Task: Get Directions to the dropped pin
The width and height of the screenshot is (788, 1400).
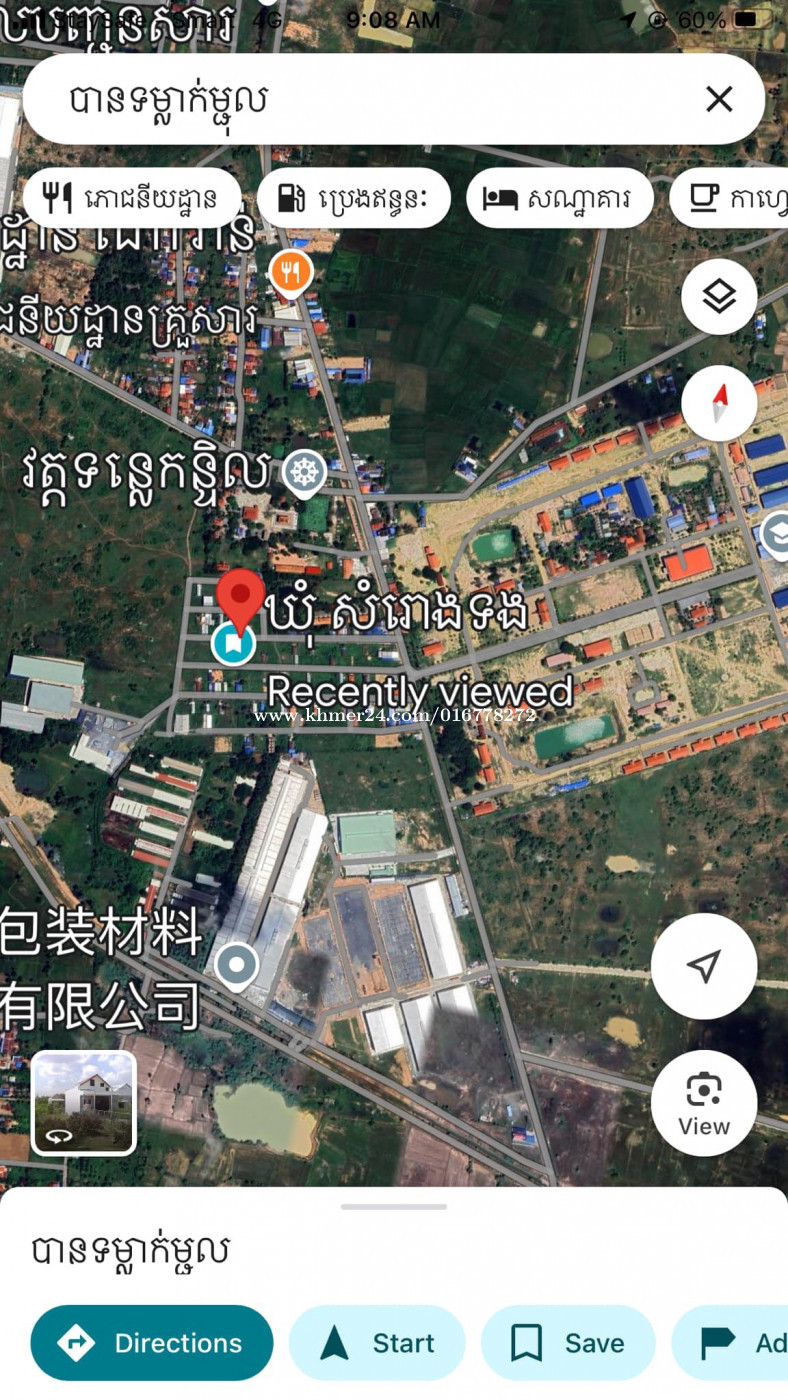Action: [x=152, y=1343]
